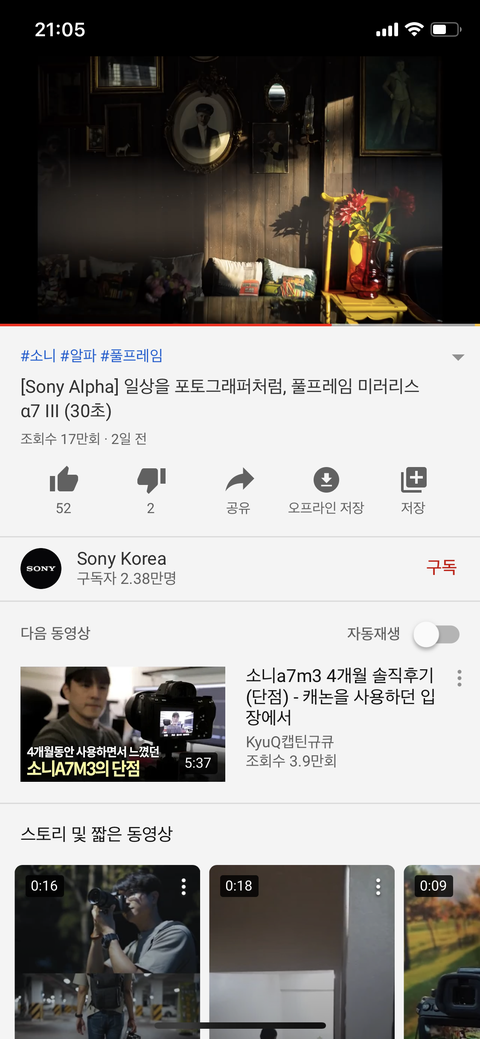
Task: Subscribe to Sony Korea with 구독
Action: 442,568
